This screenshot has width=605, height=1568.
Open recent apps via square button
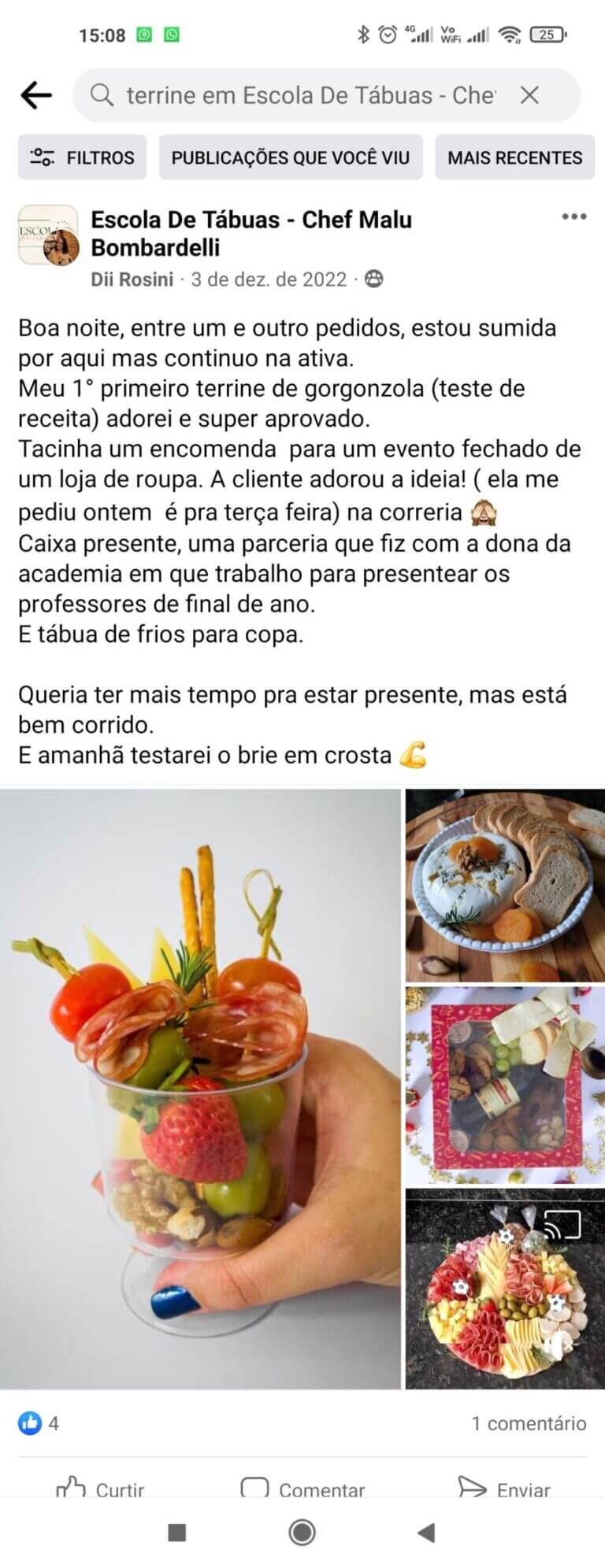[x=177, y=1532]
